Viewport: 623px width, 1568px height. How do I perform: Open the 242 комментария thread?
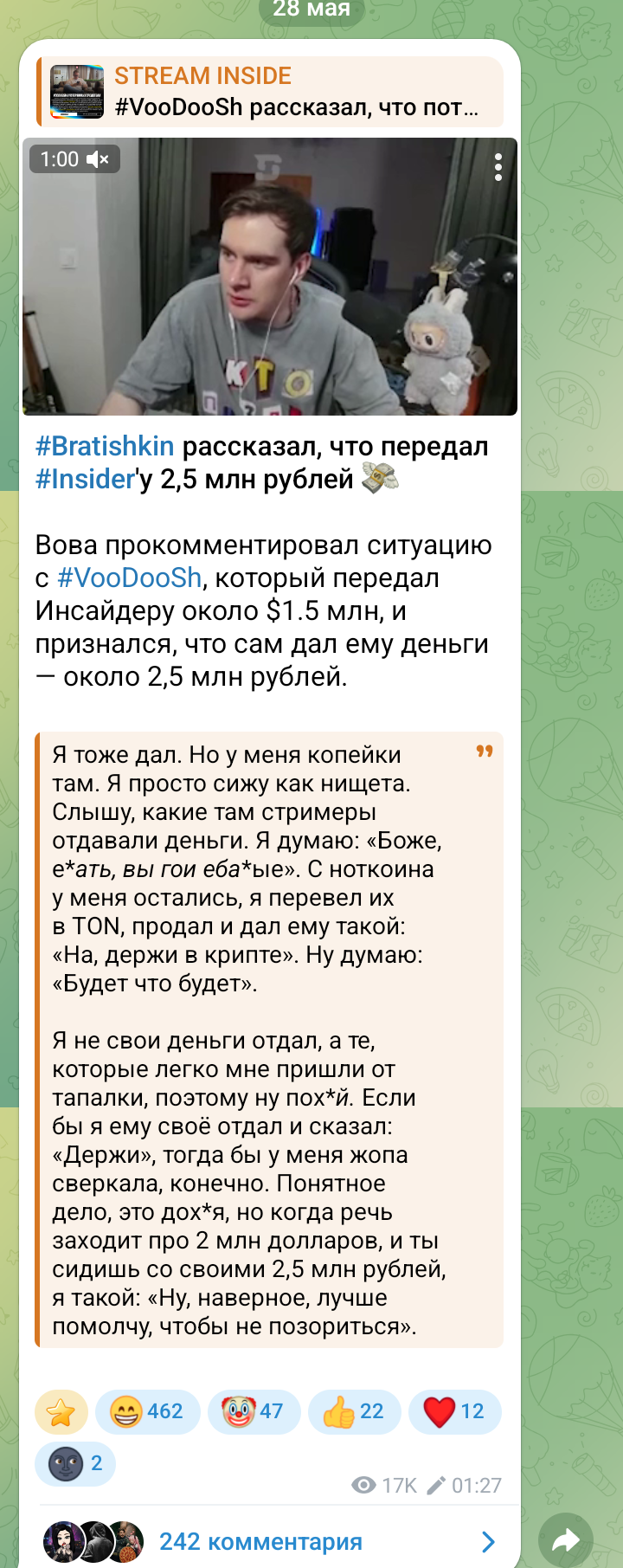(x=270, y=1541)
